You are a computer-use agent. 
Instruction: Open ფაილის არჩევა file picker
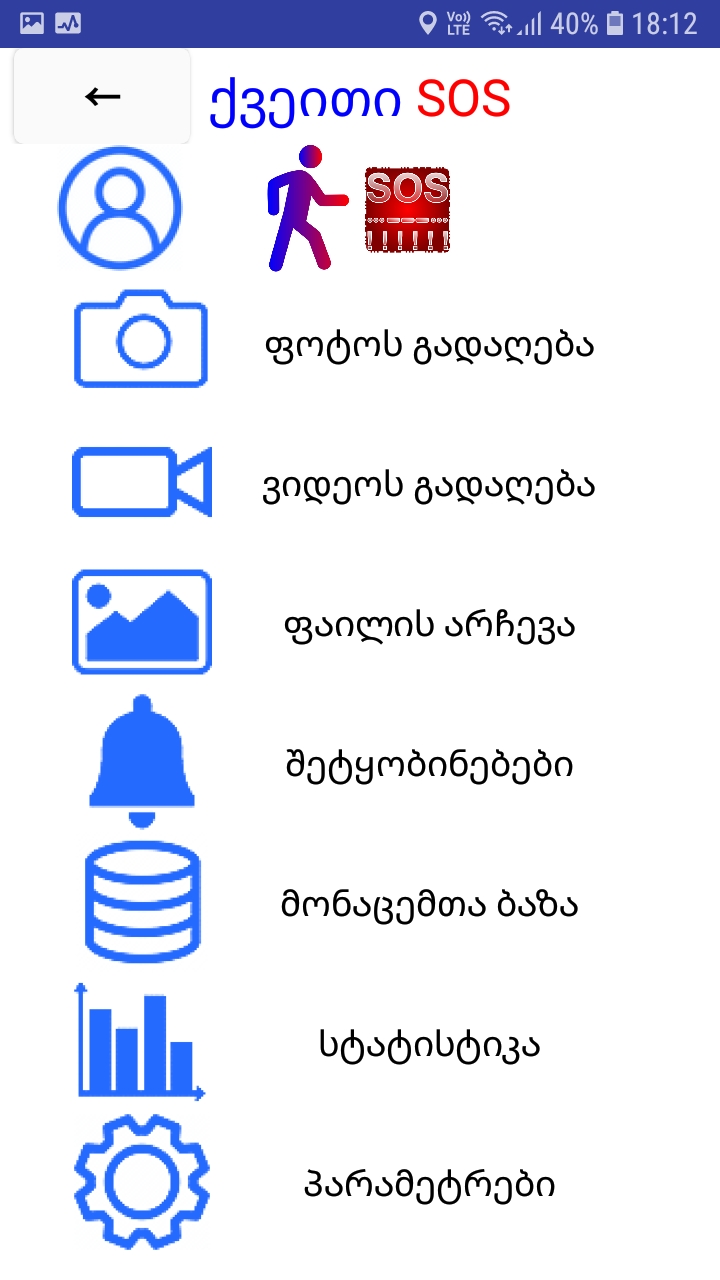point(428,626)
